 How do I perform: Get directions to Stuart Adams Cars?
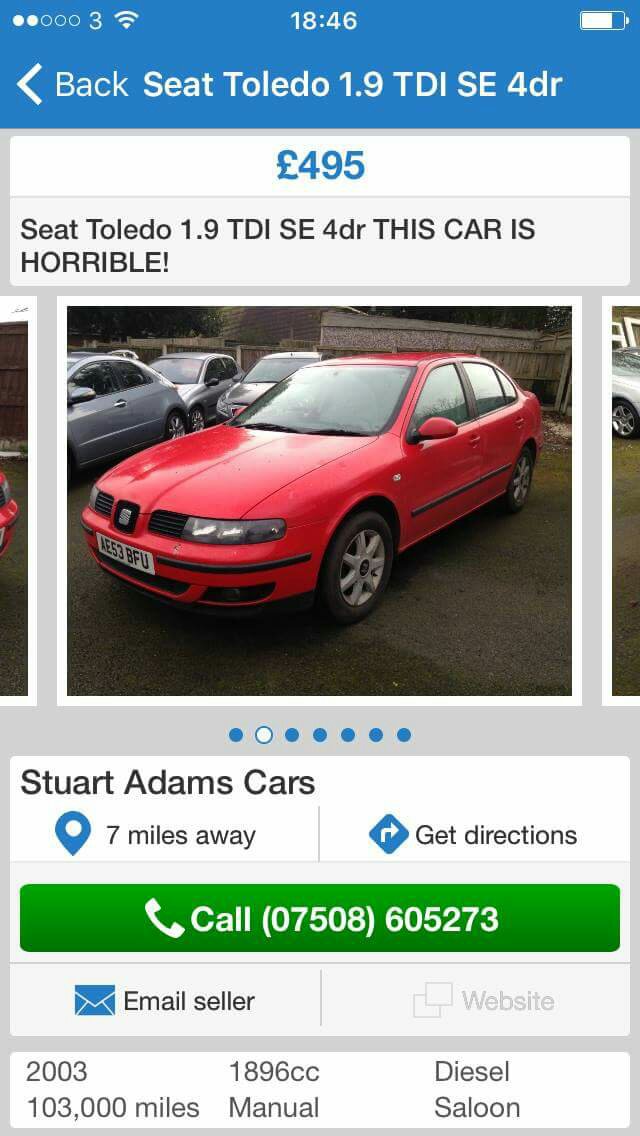(x=473, y=835)
